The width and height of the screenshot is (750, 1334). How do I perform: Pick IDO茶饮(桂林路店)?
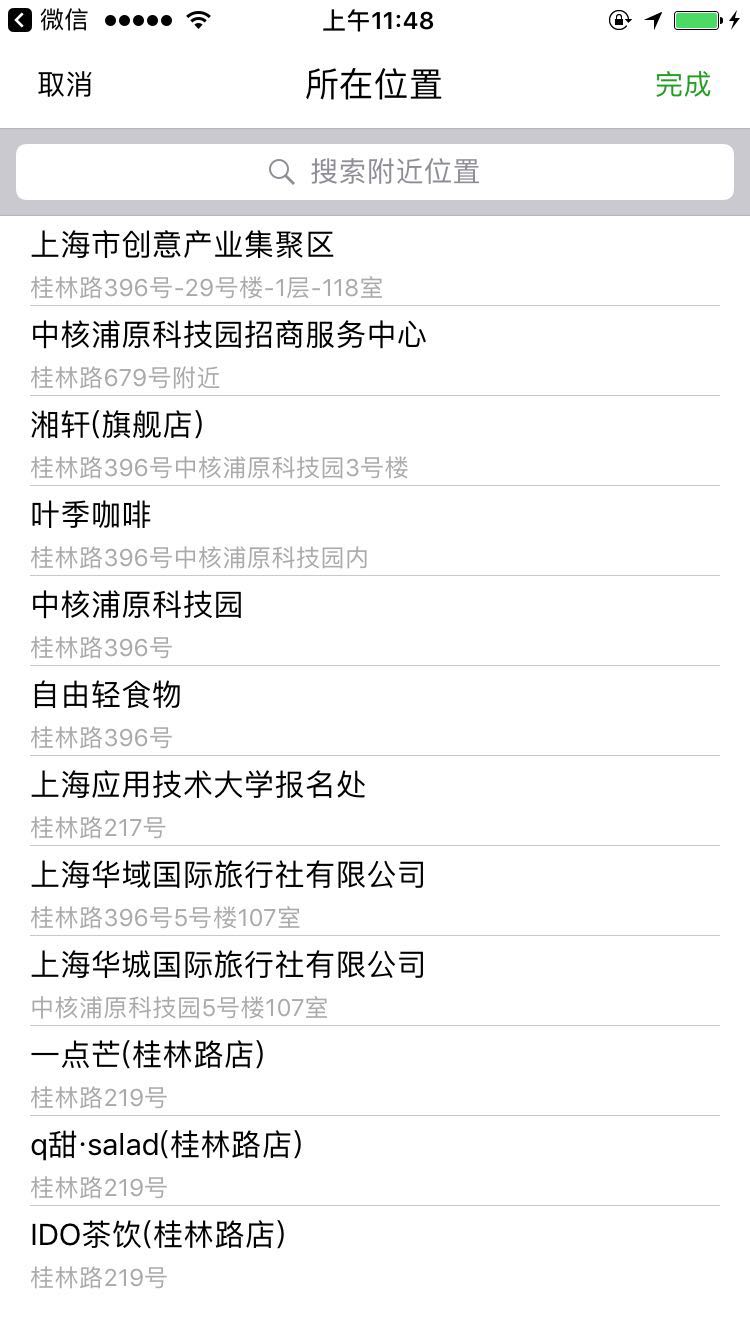tap(375, 1251)
